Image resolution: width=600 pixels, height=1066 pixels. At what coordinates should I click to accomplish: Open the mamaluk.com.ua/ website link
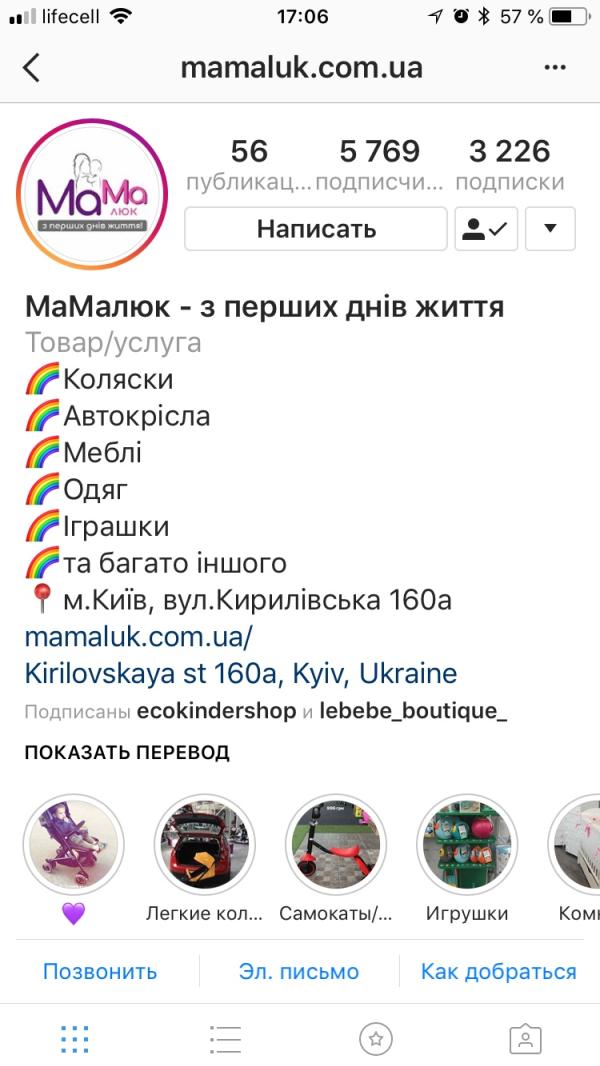139,636
